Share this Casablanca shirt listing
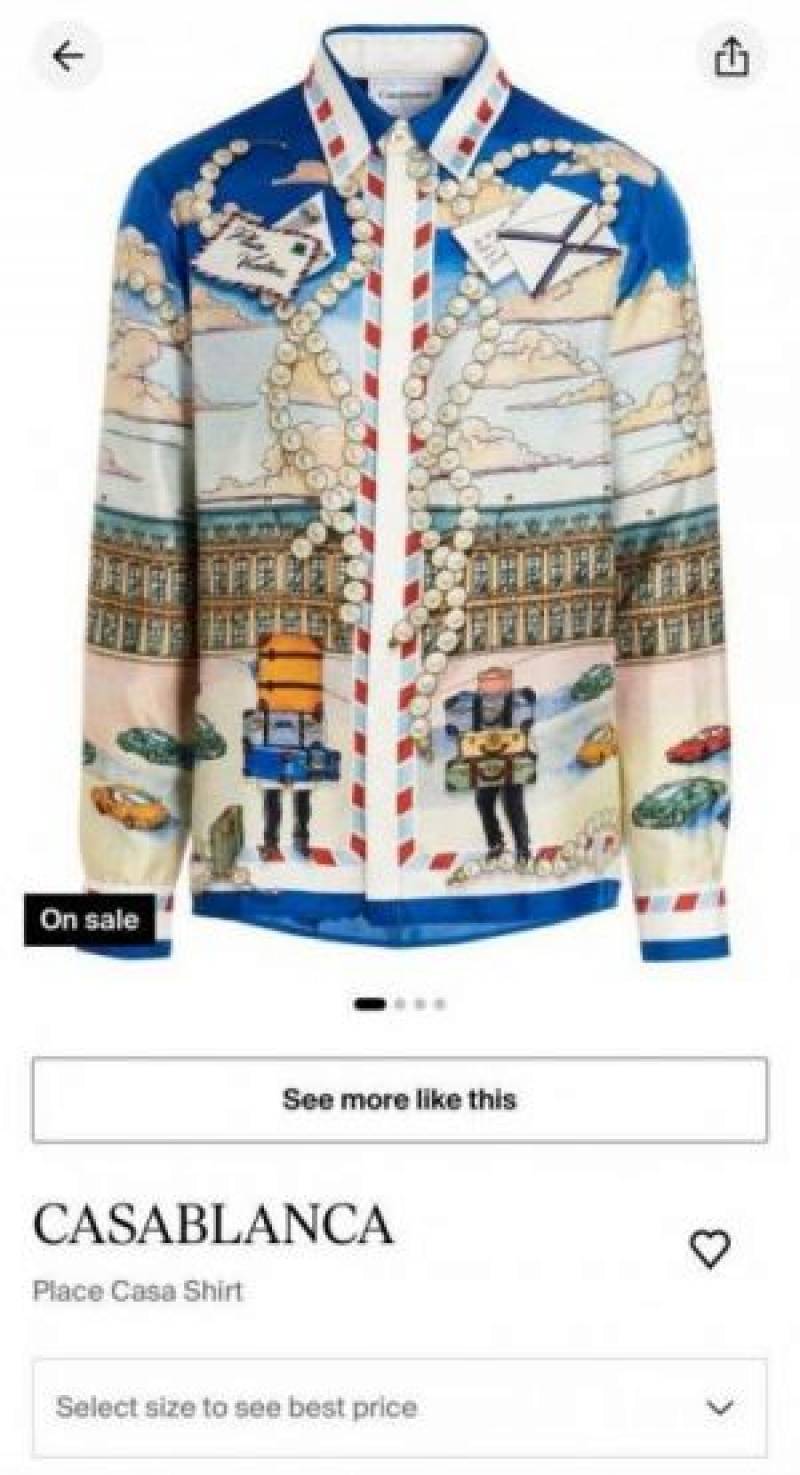800x1475 pixels. [x=731, y=57]
